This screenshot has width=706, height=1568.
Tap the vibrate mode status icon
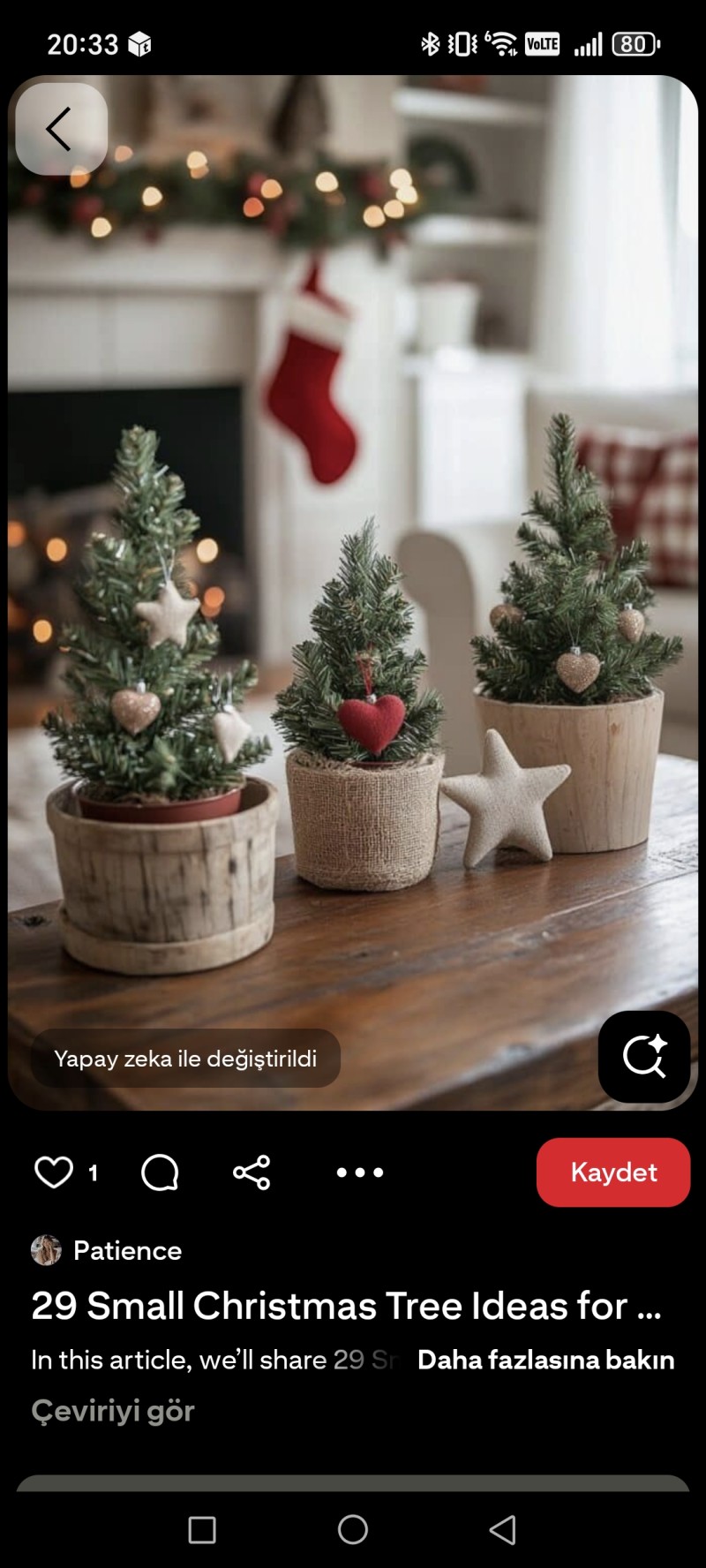[x=462, y=42]
